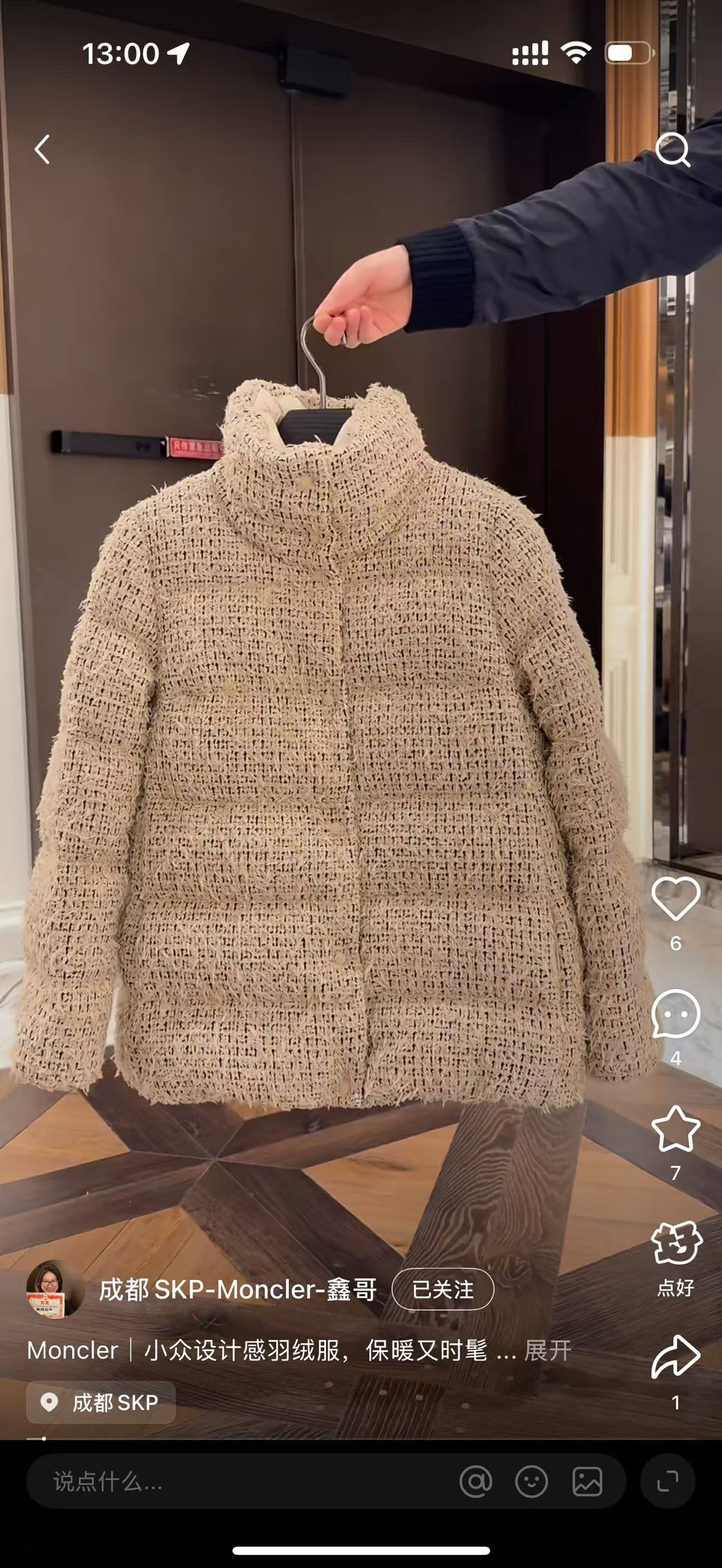Open the 成都 SKP location tag
This screenshot has width=722, height=1568.
point(100,1402)
